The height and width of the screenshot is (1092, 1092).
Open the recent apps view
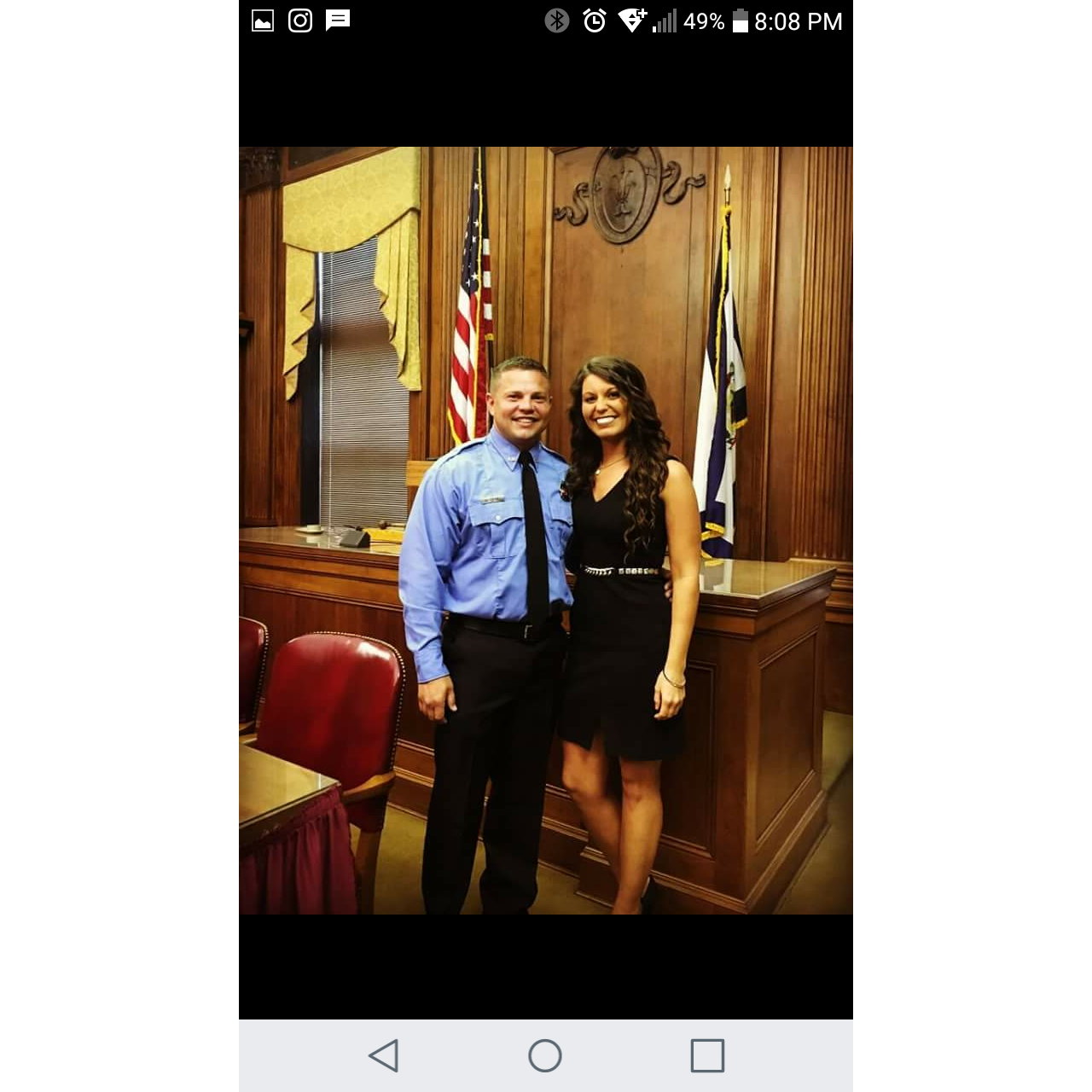[x=707, y=1055]
